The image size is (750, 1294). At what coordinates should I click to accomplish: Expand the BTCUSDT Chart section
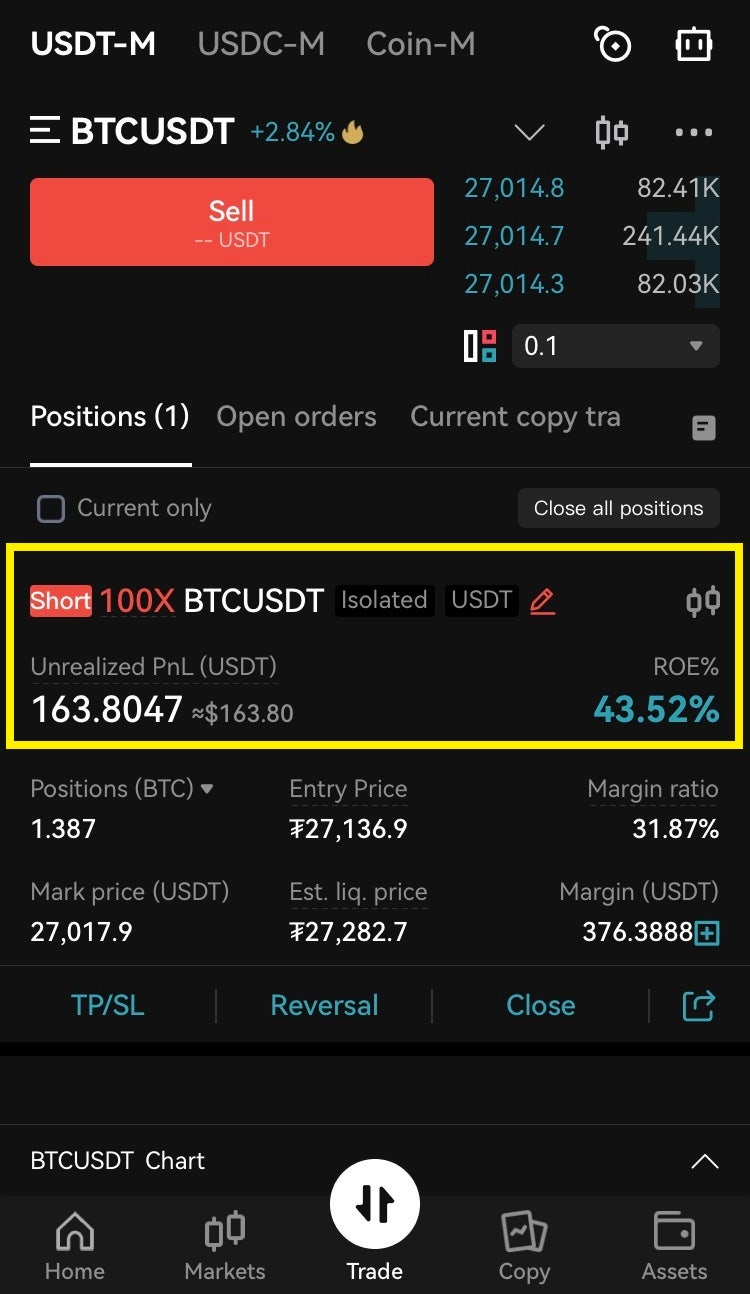tap(704, 1161)
